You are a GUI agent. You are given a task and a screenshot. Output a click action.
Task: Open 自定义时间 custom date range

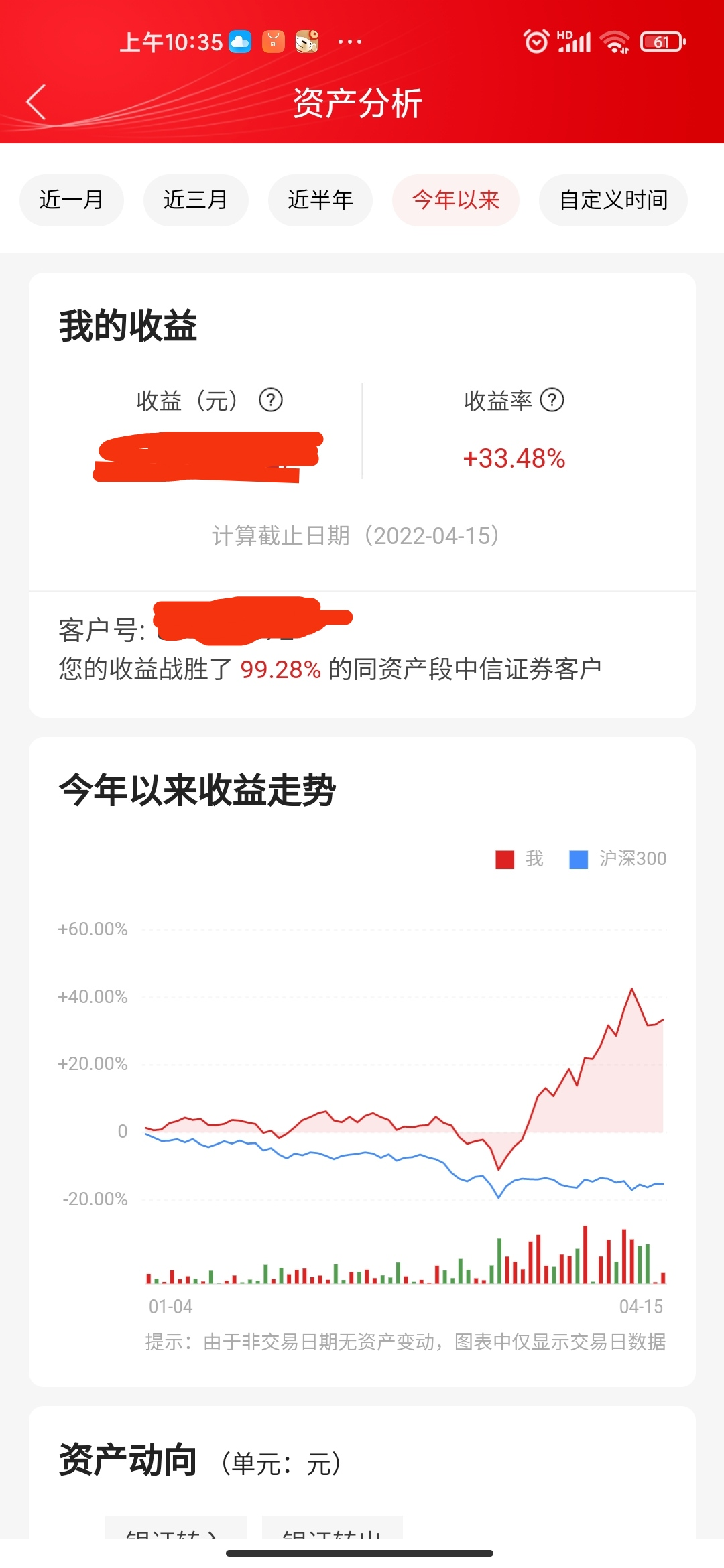pos(613,200)
